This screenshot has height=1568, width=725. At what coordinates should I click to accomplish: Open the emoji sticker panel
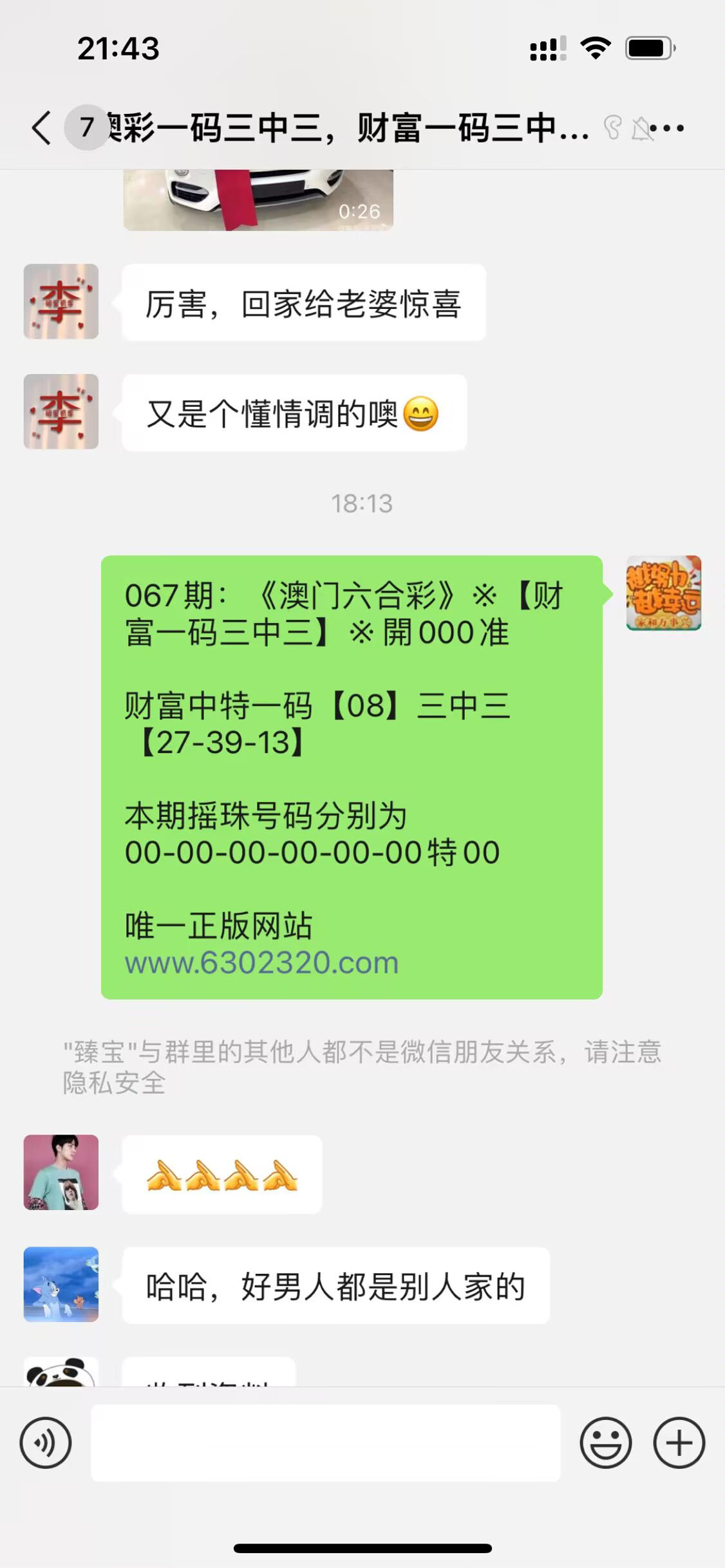[605, 1442]
